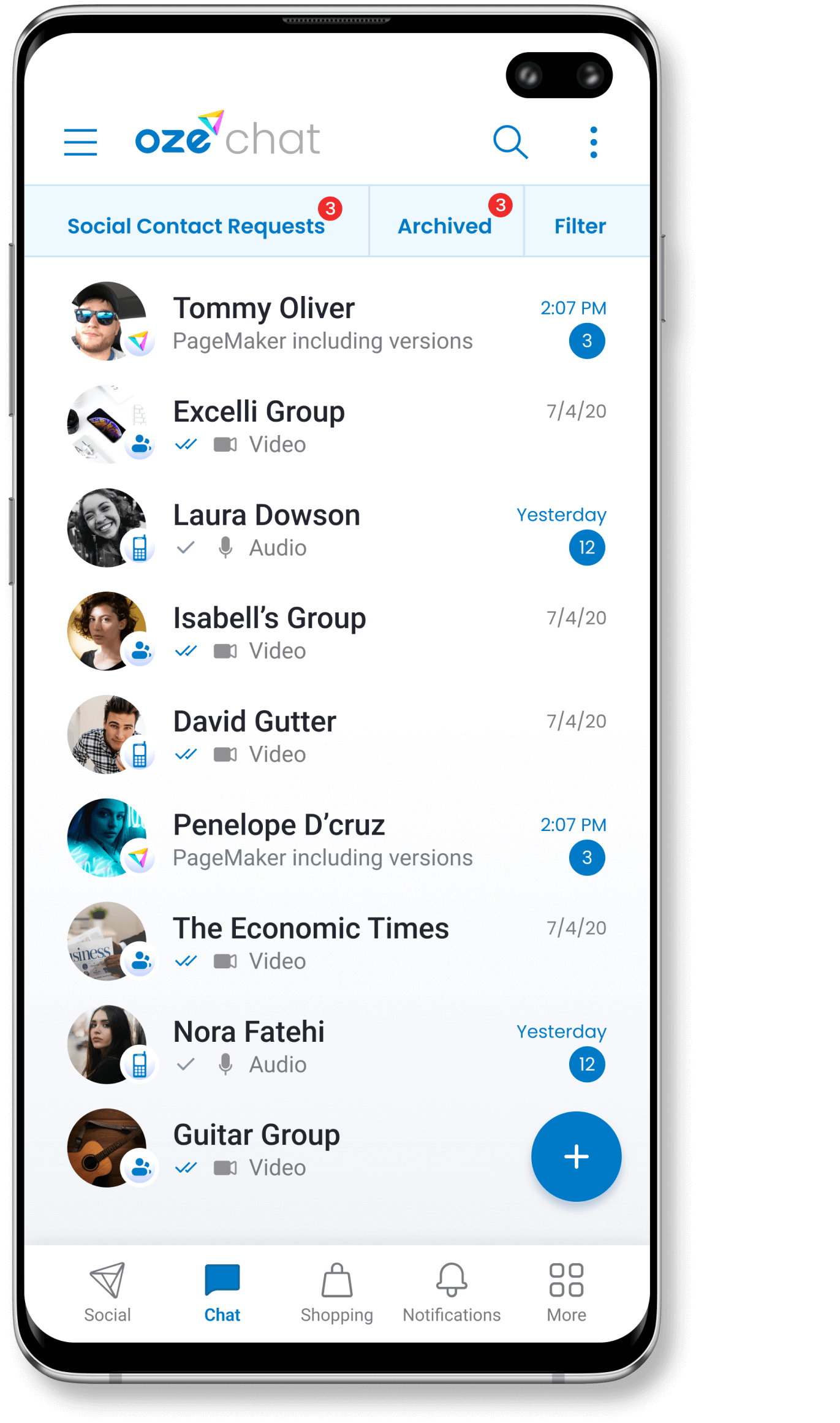This screenshot has width=840, height=1423.
Task: Open the three-dot overflow menu
Action: click(x=593, y=142)
